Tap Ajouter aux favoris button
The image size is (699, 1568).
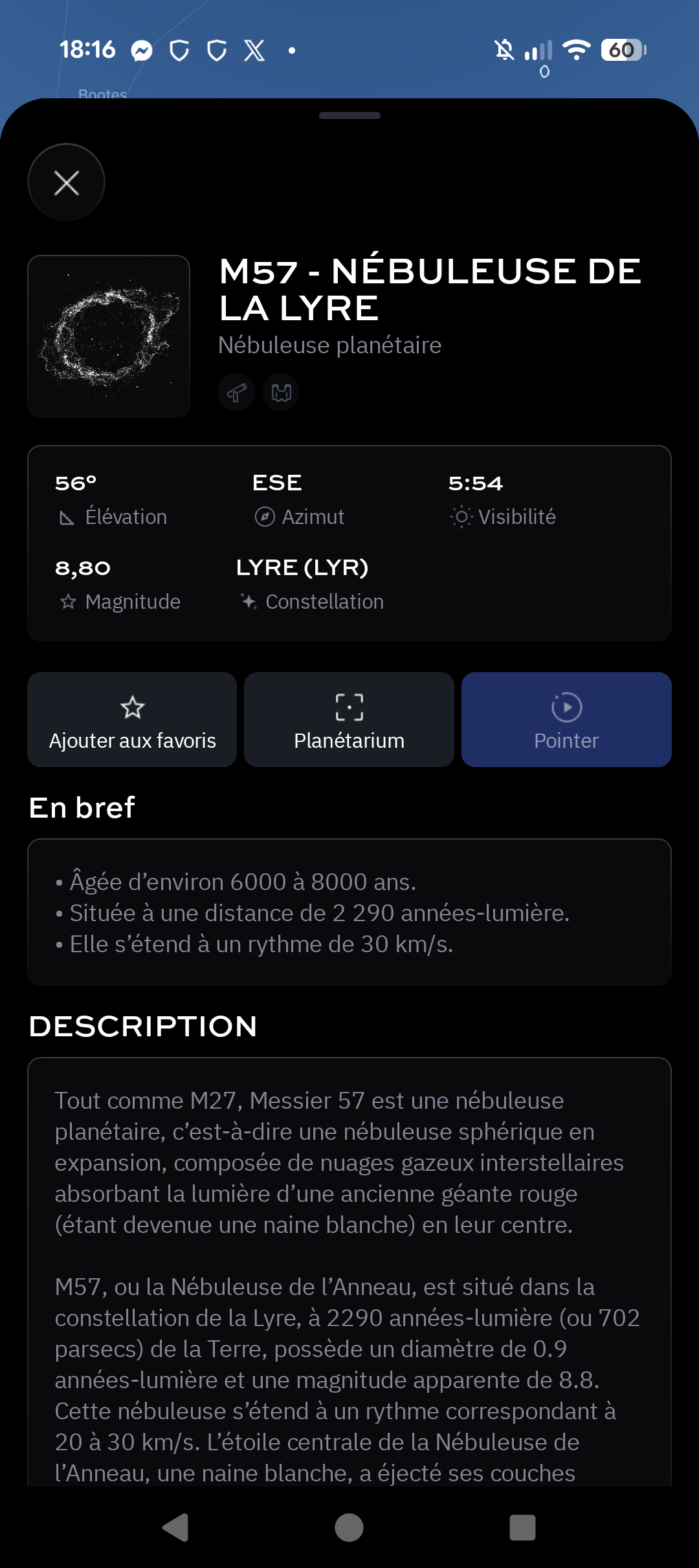(132, 719)
